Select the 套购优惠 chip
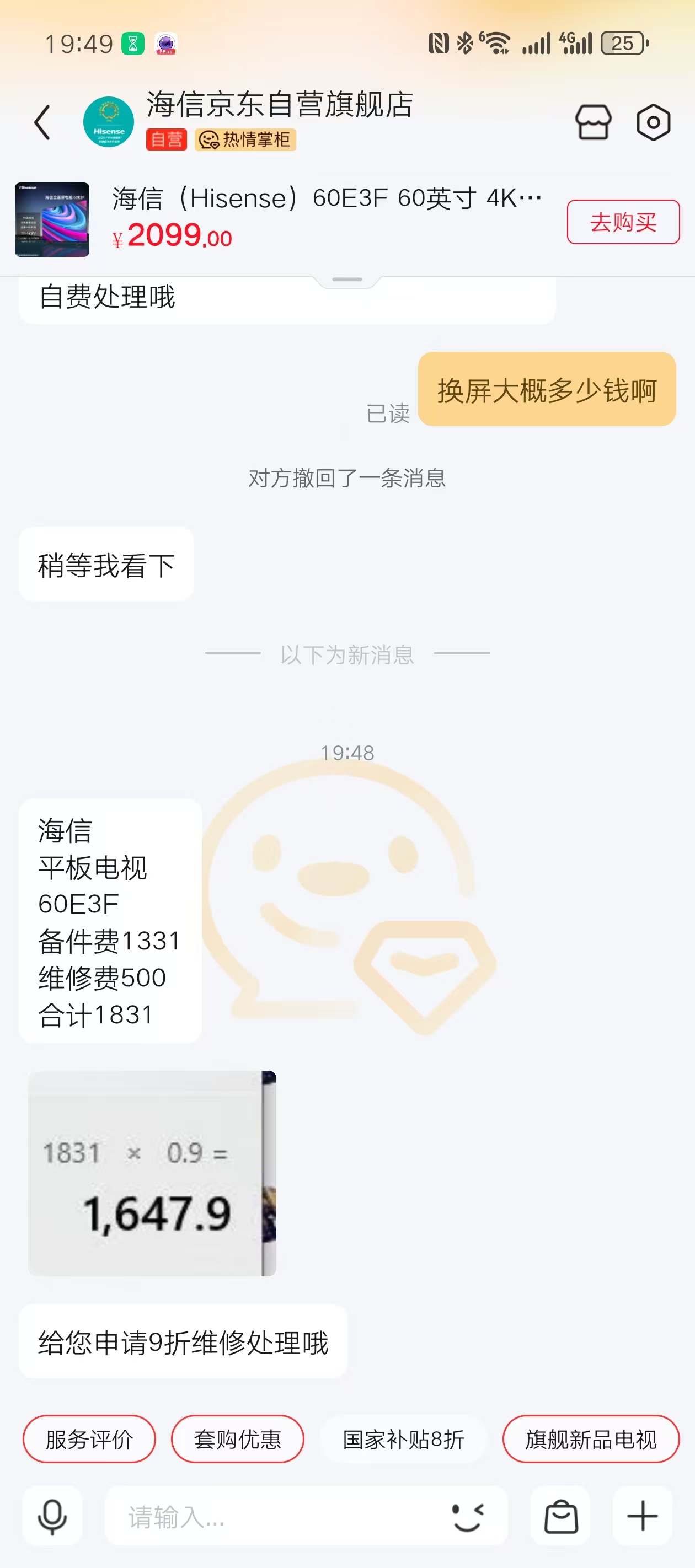 [238, 1440]
